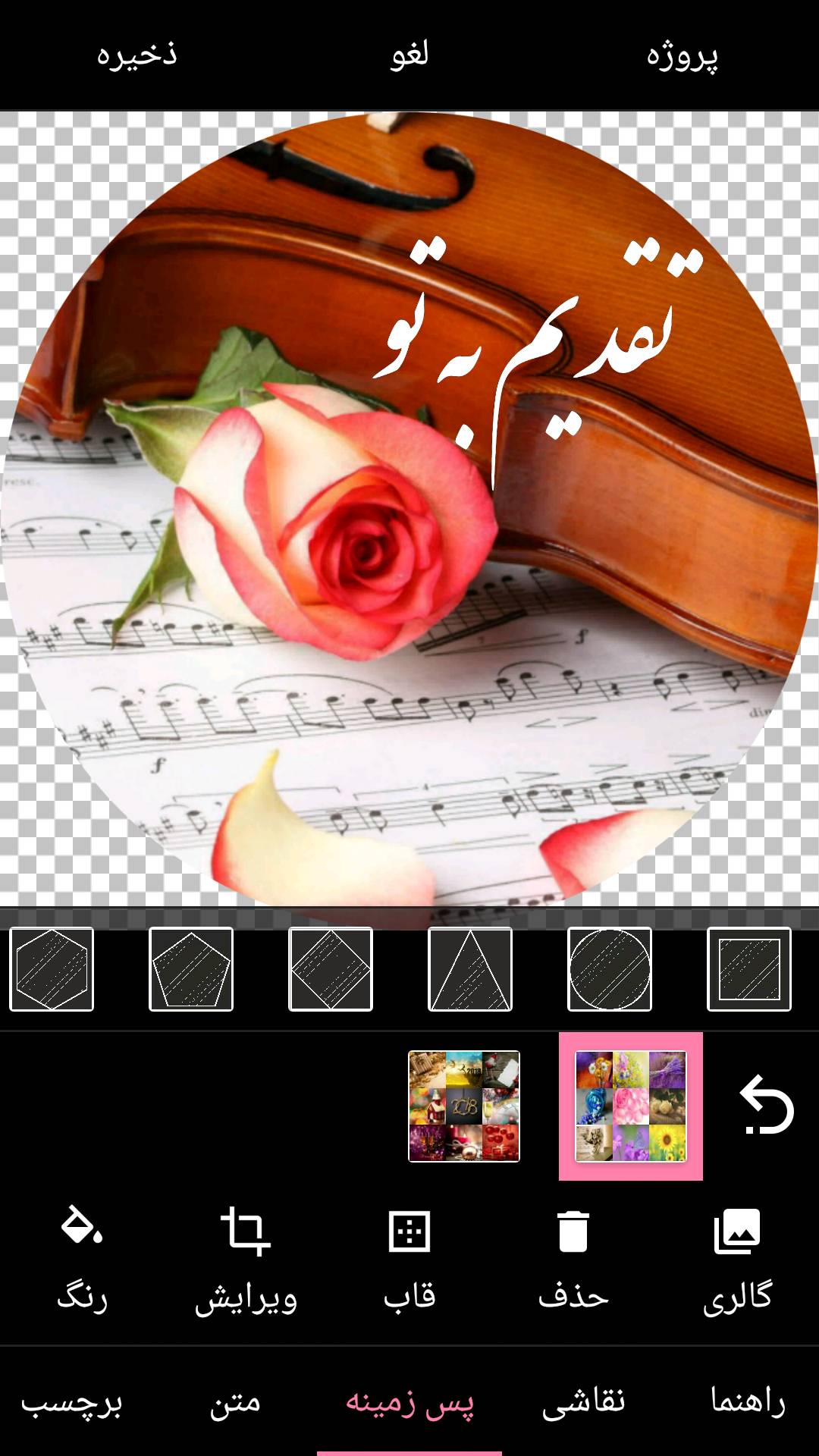This screenshot has height=1456, width=819.
Task: Open رنگ color fill tool
Action: point(82,1259)
